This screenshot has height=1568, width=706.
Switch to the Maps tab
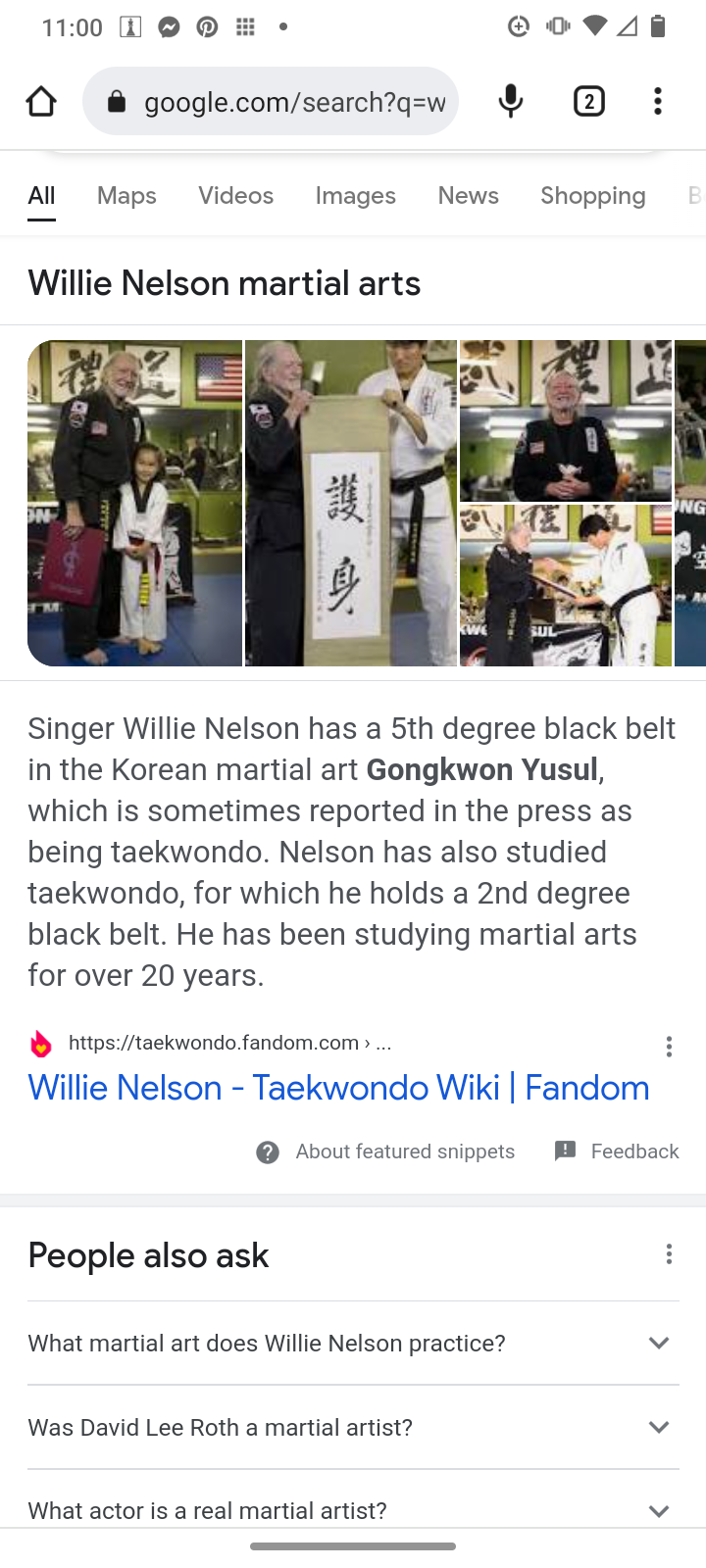click(126, 196)
